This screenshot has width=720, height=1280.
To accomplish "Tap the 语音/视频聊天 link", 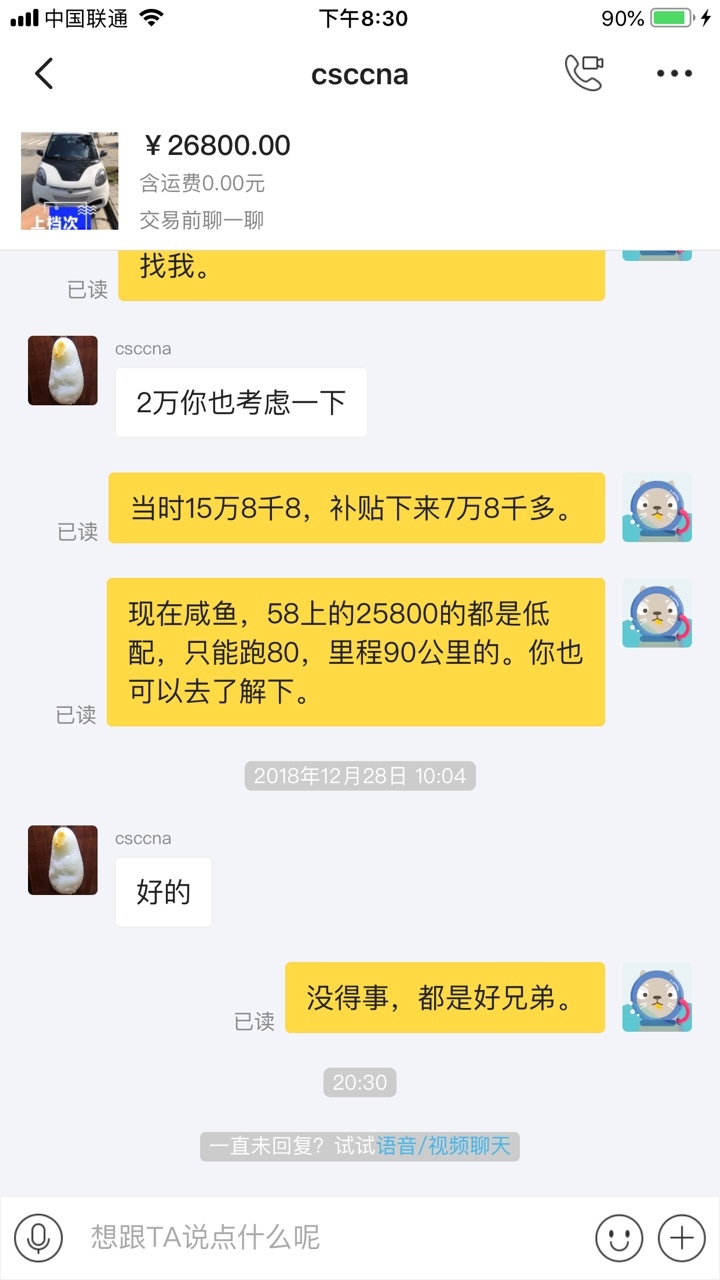I will click(x=444, y=1146).
